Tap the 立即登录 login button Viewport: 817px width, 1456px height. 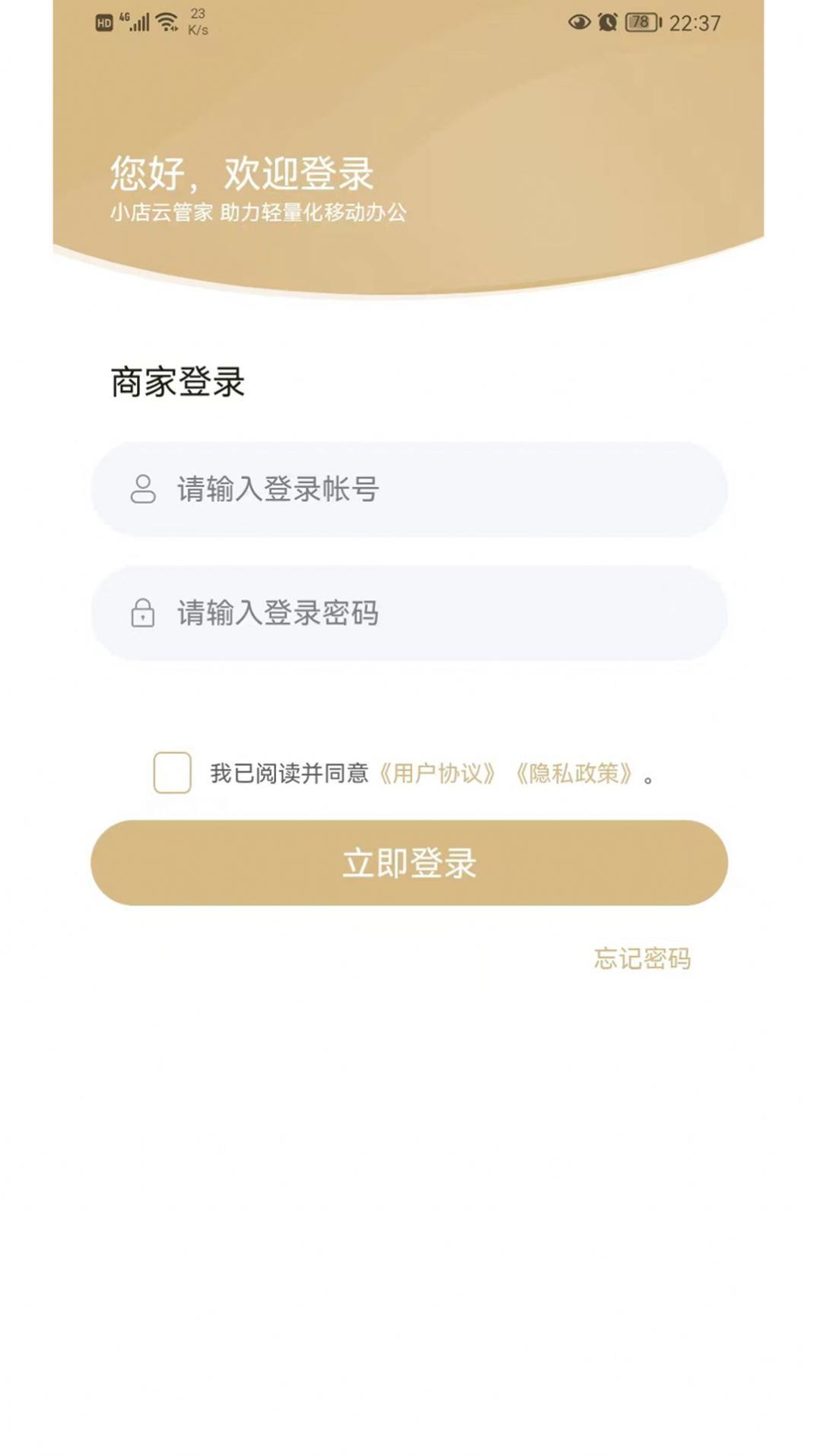tap(408, 863)
